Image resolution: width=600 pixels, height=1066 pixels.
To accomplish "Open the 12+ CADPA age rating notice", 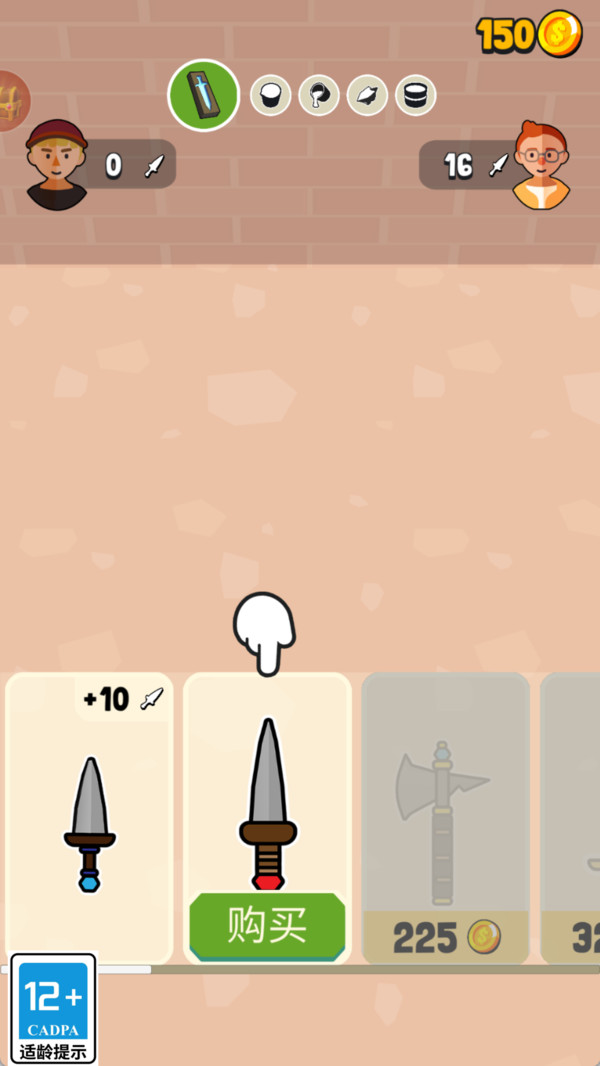I will tap(53, 1008).
